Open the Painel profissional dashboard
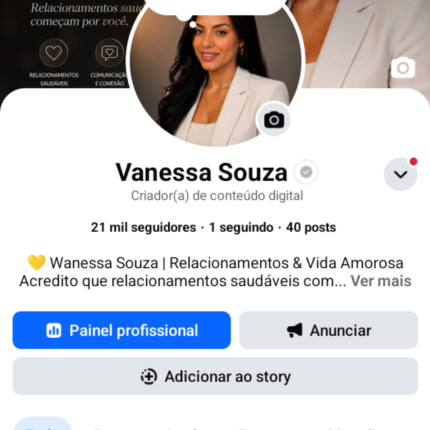This screenshot has width=430, height=430. point(122,330)
